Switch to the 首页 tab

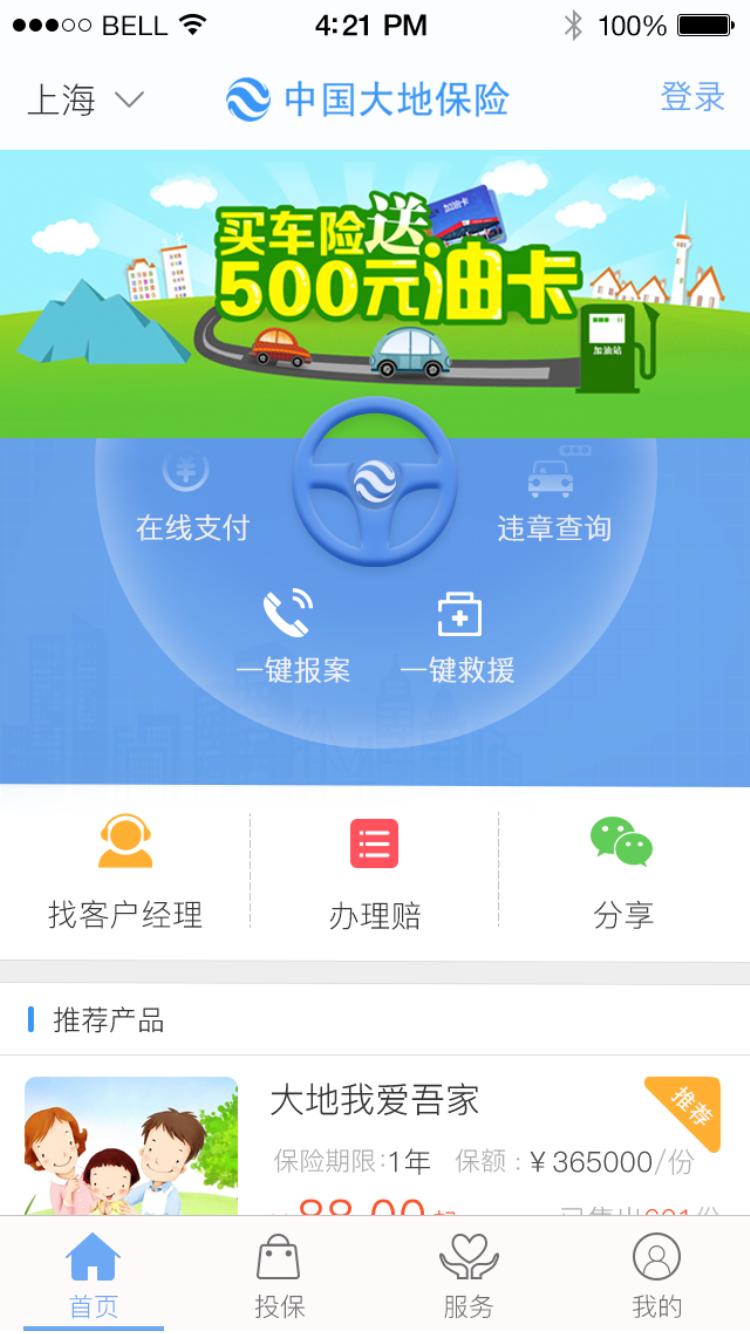click(x=93, y=1276)
